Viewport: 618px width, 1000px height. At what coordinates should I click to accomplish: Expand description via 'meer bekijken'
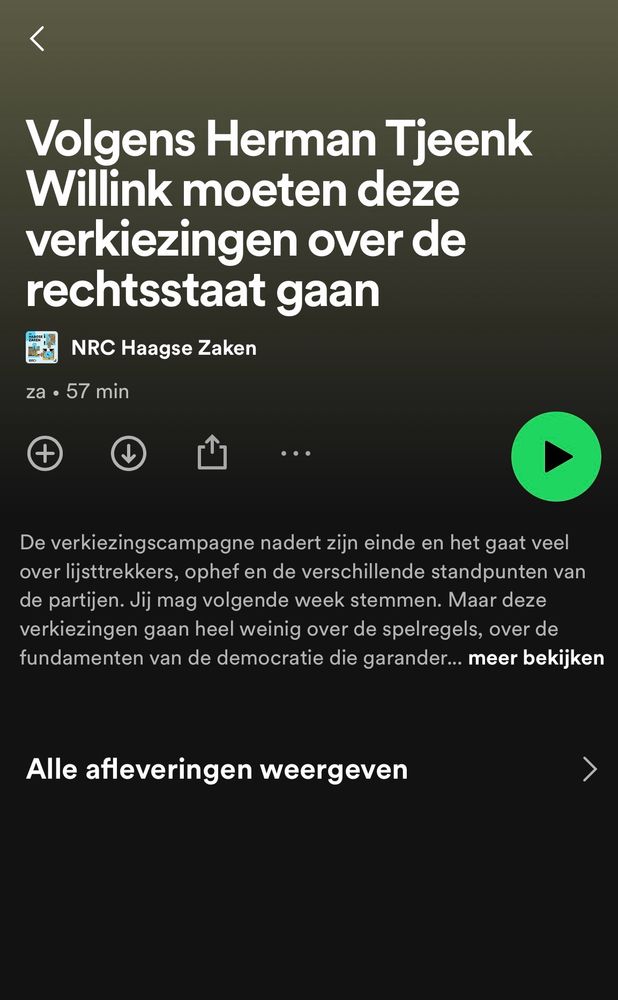[536, 658]
